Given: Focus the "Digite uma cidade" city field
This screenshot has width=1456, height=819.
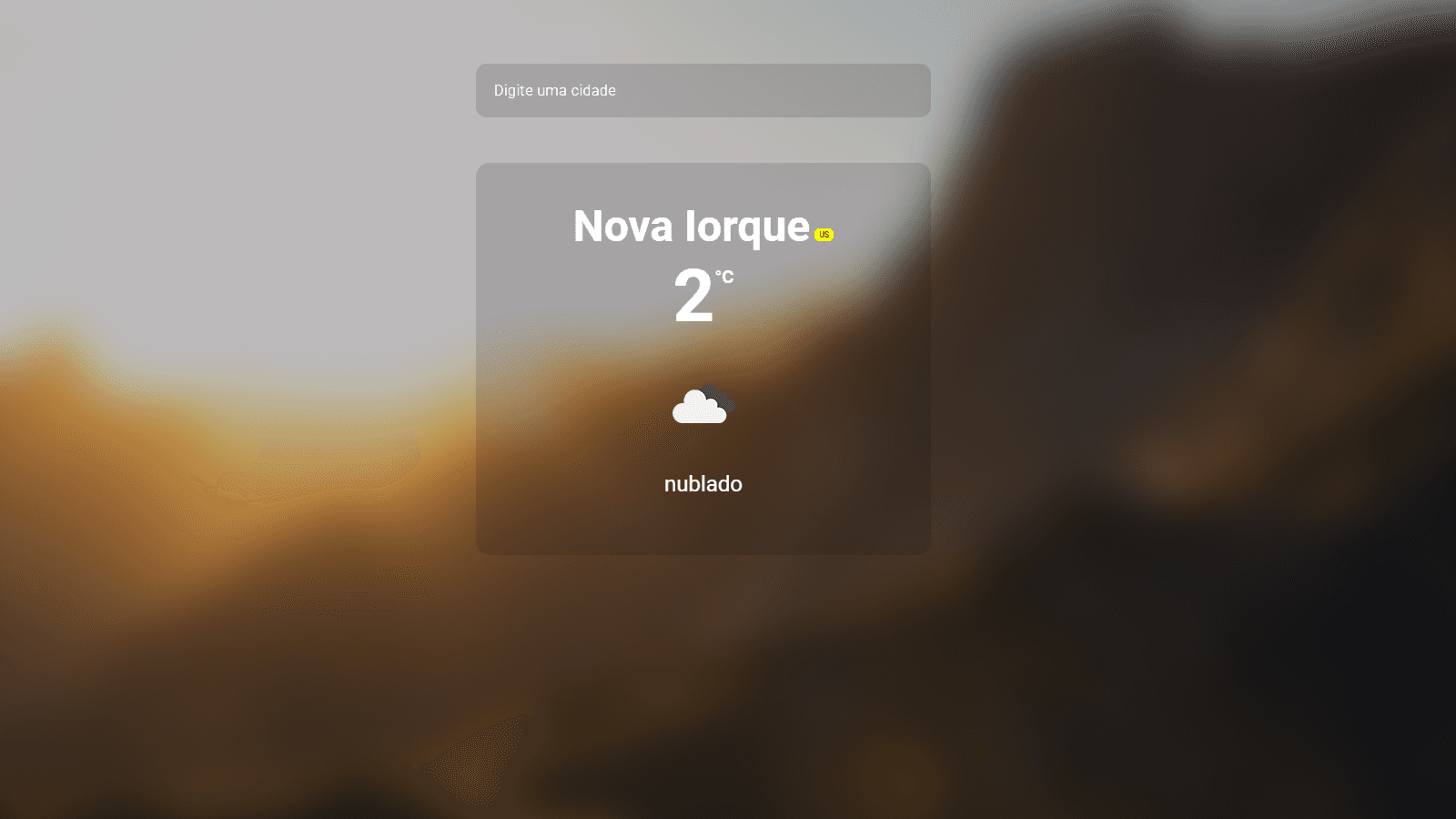Looking at the screenshot, I should [x=703, y=90].
